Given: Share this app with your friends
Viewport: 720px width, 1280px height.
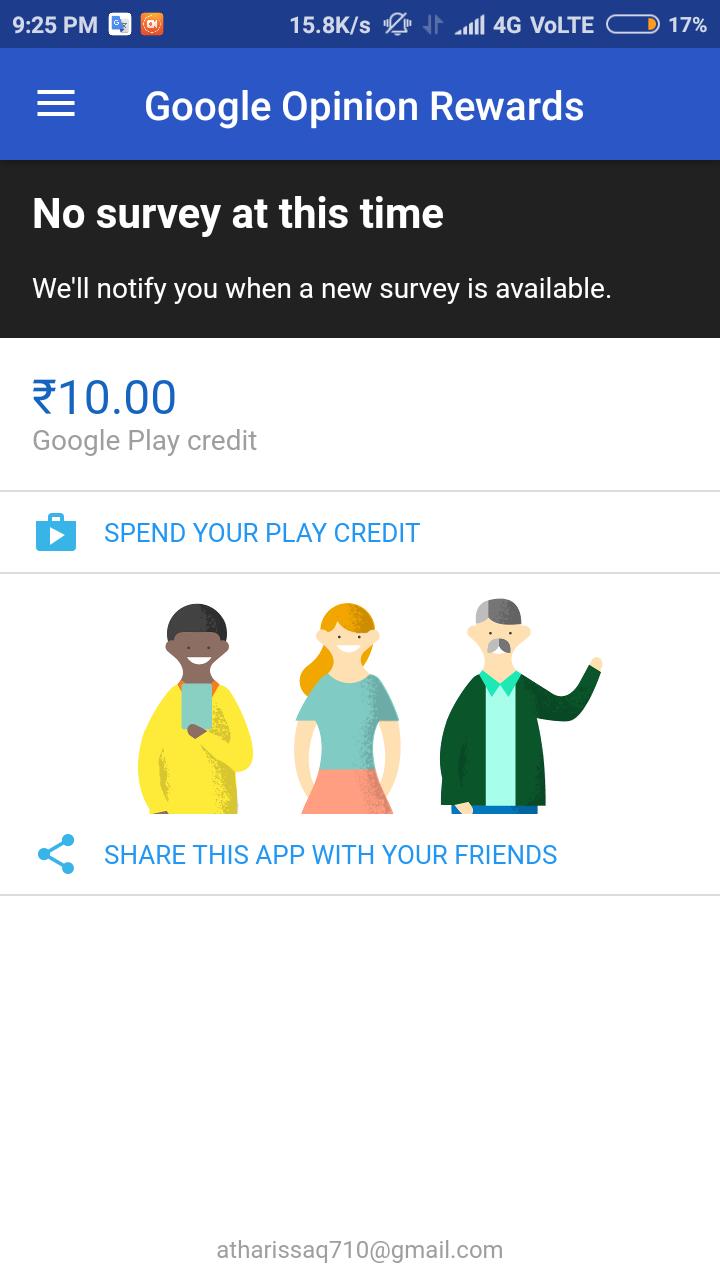Looking at the screenshot, I should click(330, 855).
